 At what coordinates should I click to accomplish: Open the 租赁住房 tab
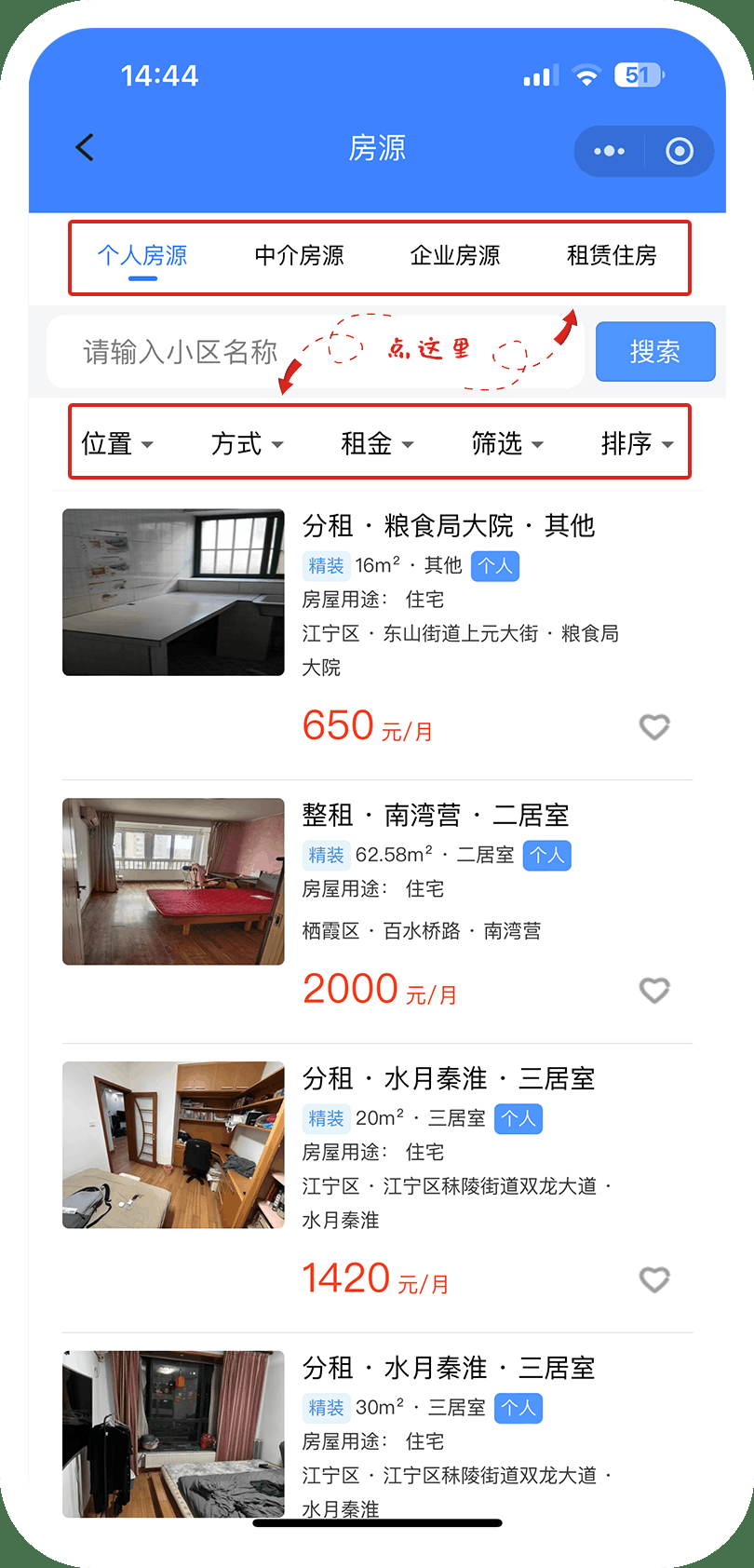612,255
